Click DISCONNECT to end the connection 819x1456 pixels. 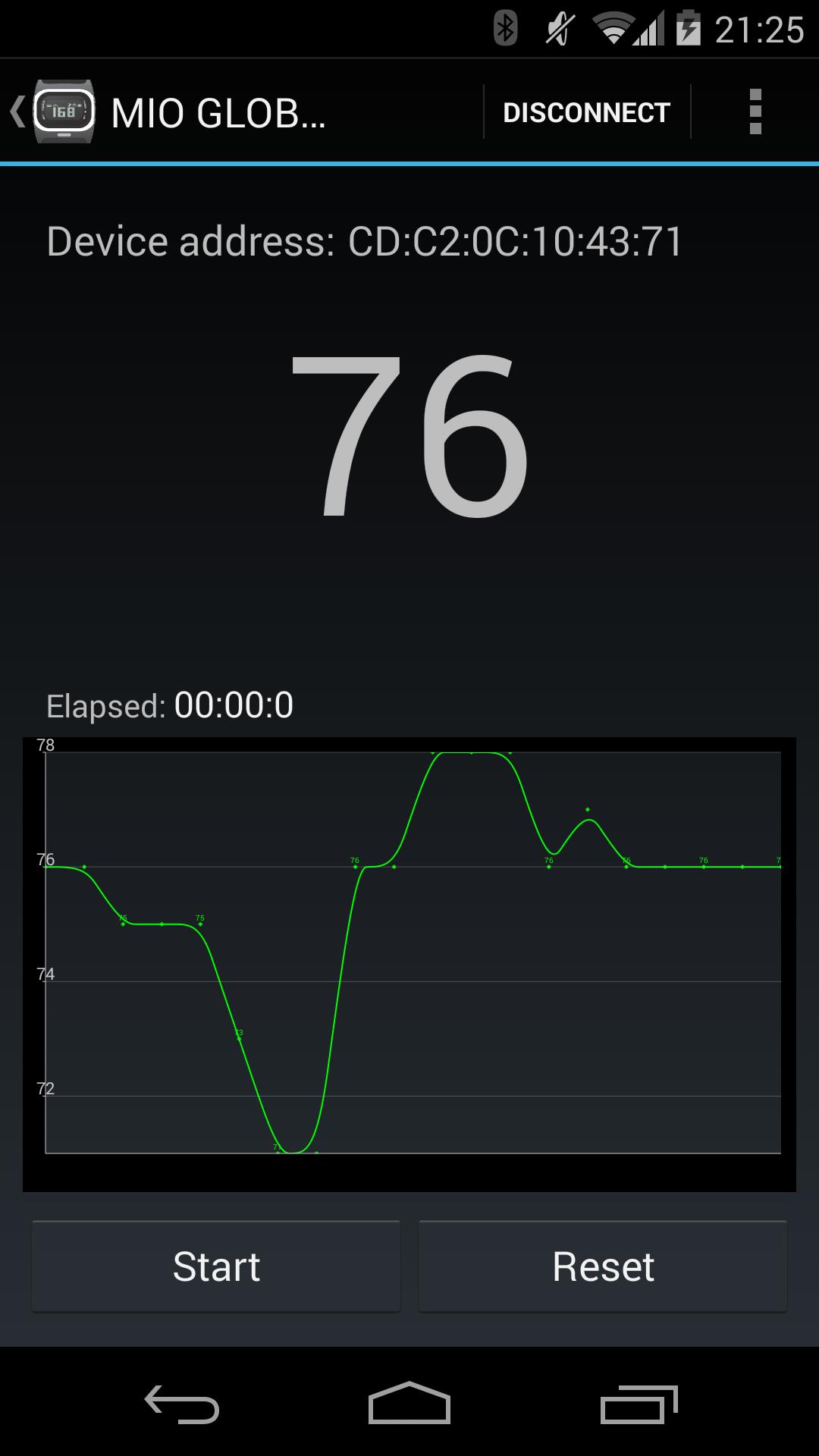[586, 111]
